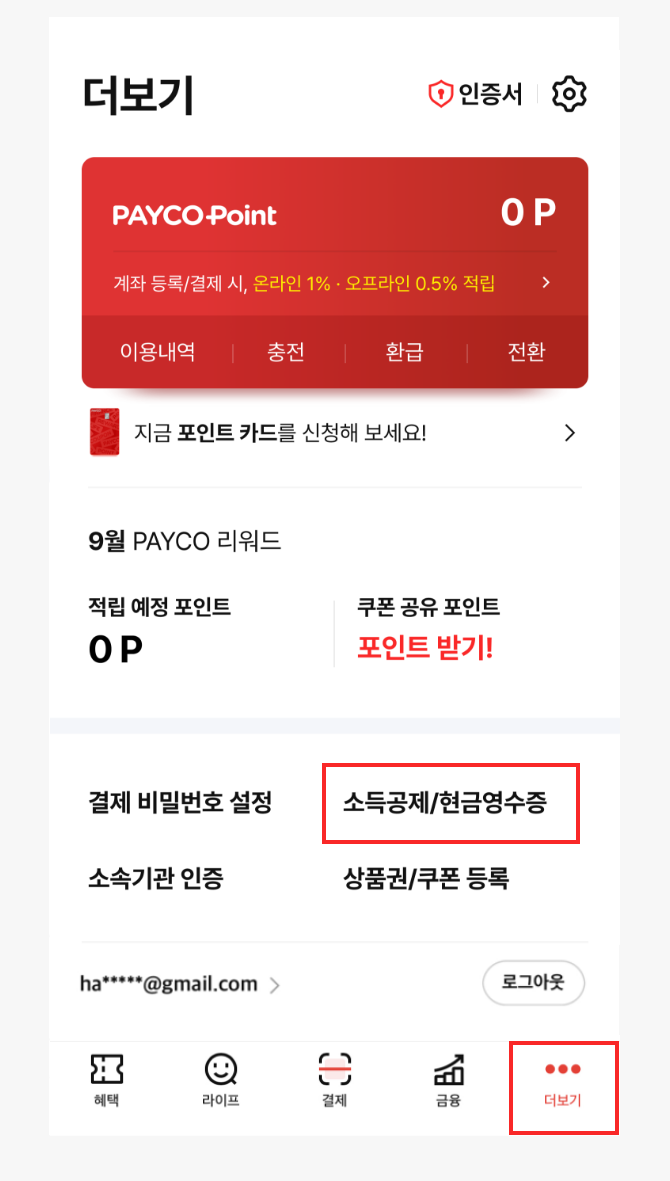Choose 전환 to convert points

pyautogui.click(x=526, y=352)
